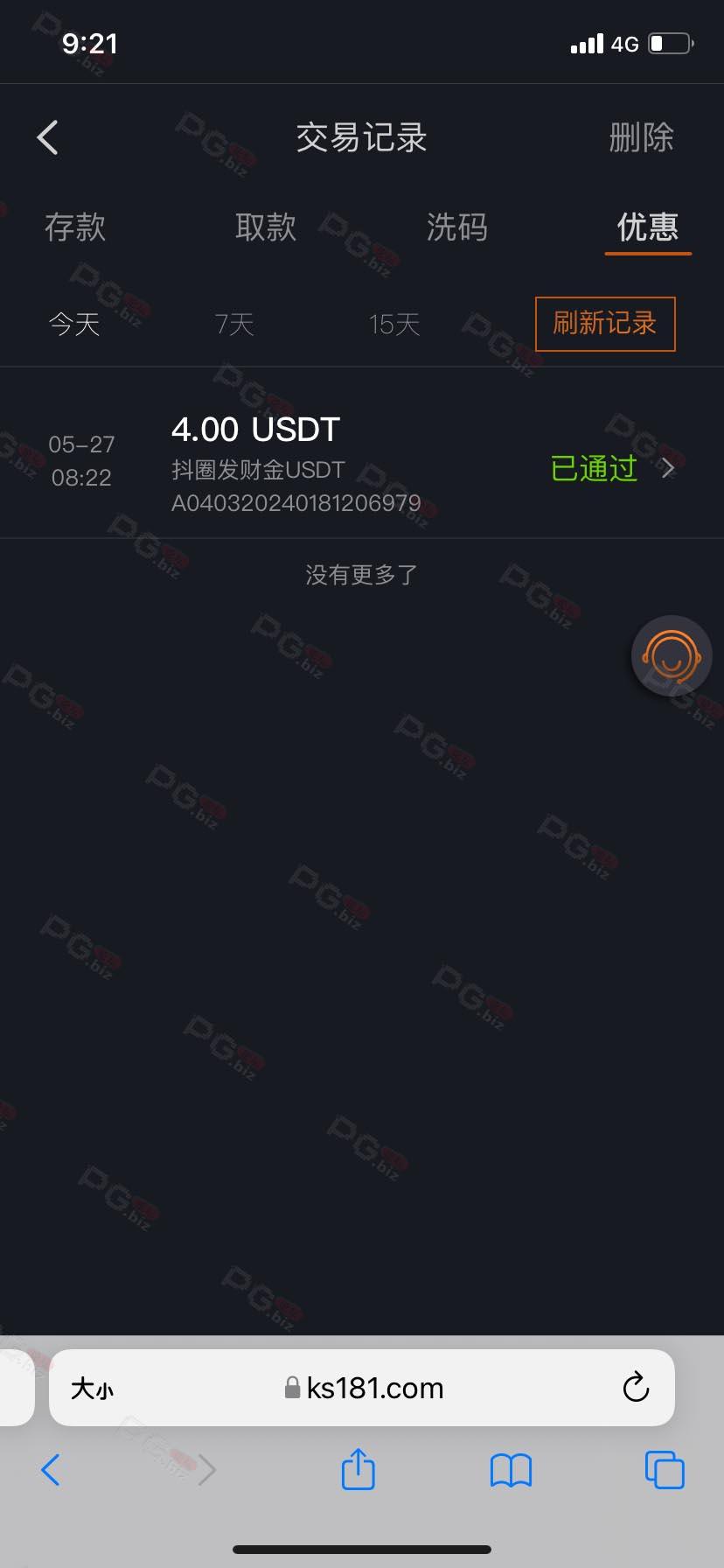
Task: Show all open Safari tabs
Action: [665, 1470]
